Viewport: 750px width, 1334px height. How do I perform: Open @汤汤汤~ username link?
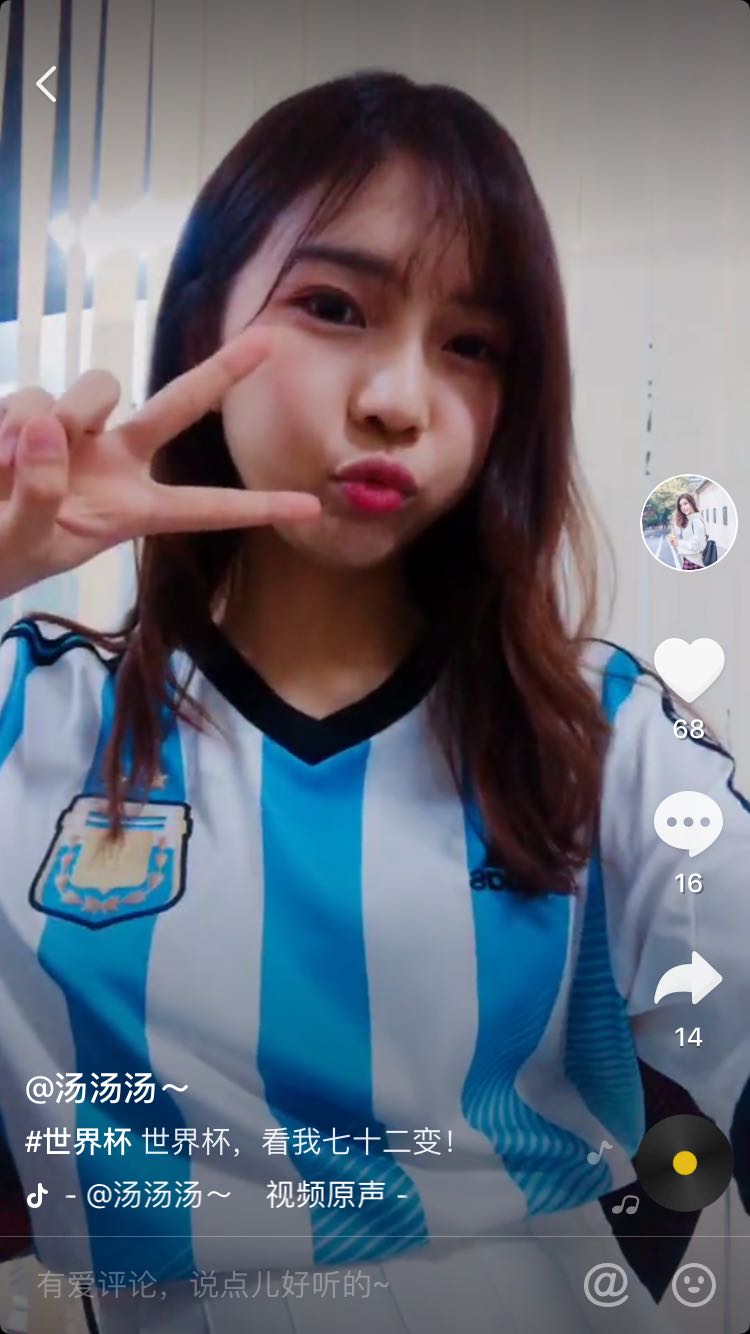point(106,1089)
